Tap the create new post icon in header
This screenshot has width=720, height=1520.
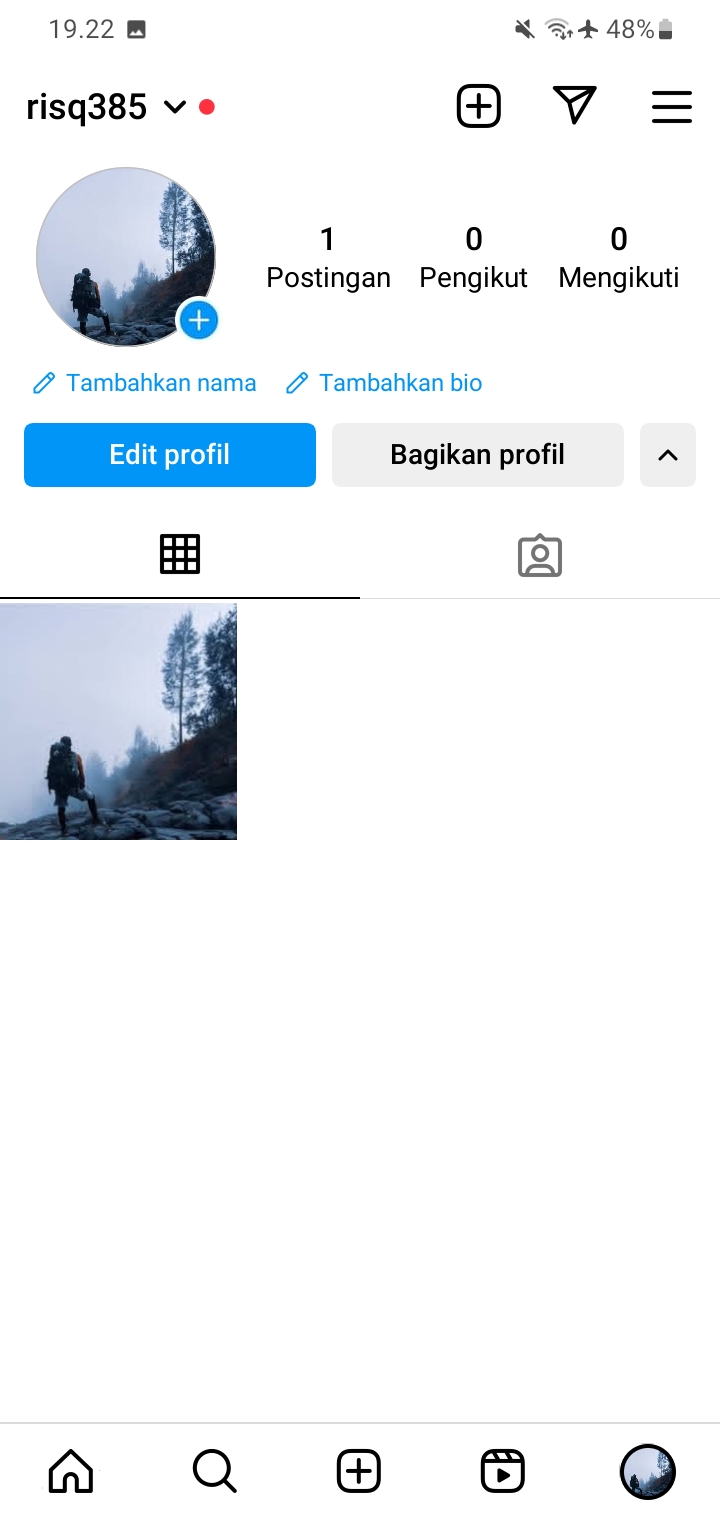(479, 106)
